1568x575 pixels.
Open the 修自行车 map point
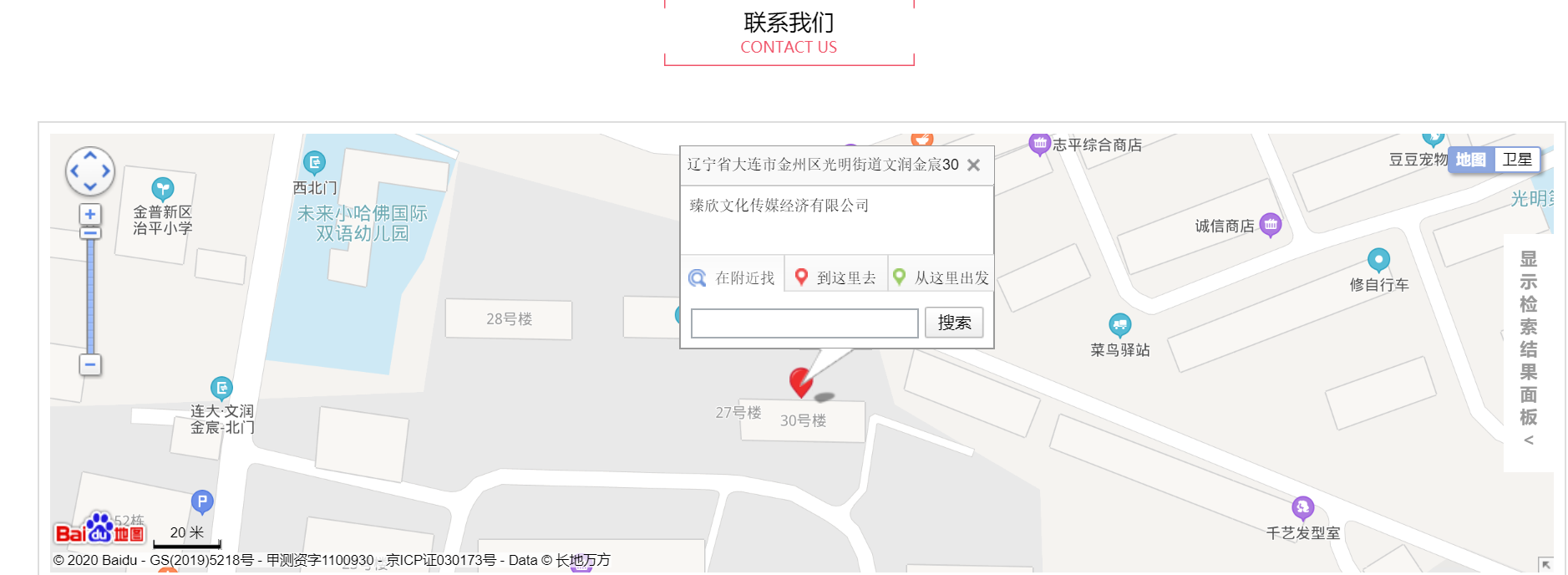[x=1378, y=260]
